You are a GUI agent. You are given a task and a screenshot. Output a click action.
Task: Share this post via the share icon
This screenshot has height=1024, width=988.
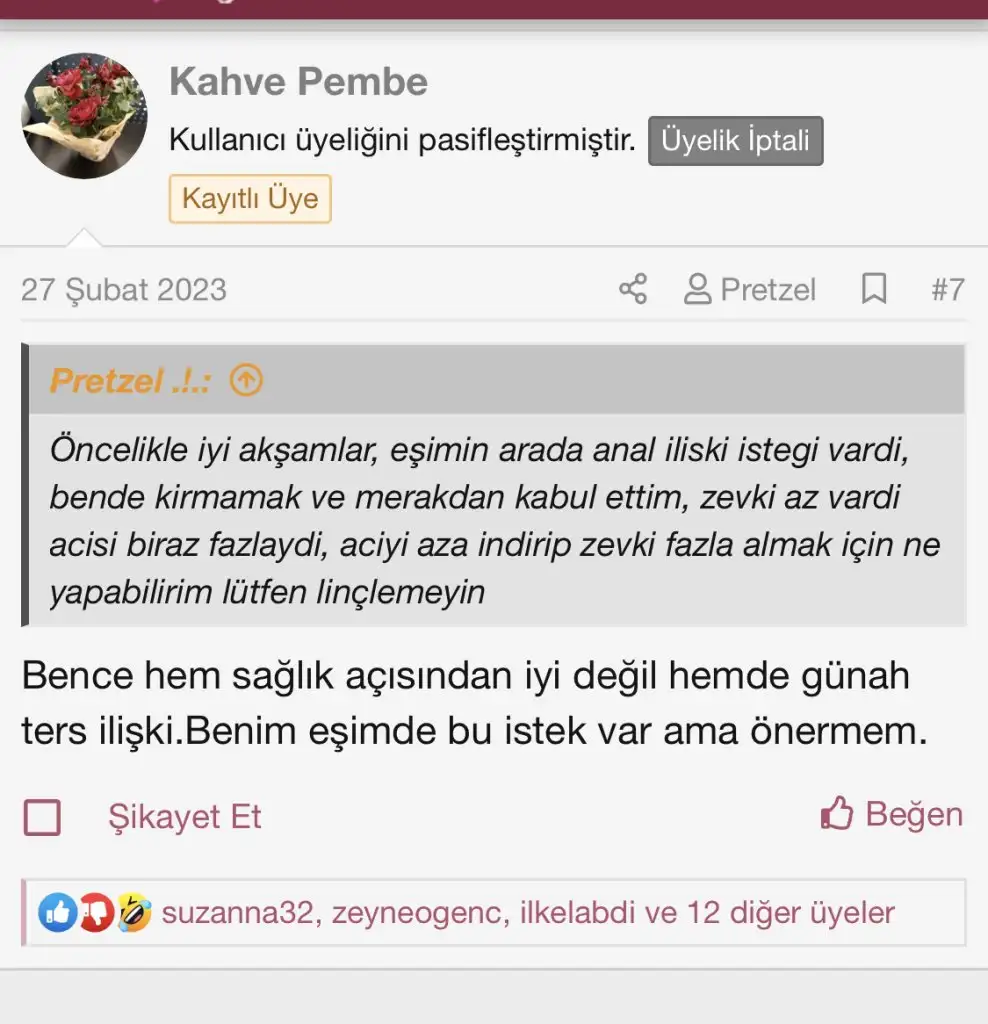633,290
